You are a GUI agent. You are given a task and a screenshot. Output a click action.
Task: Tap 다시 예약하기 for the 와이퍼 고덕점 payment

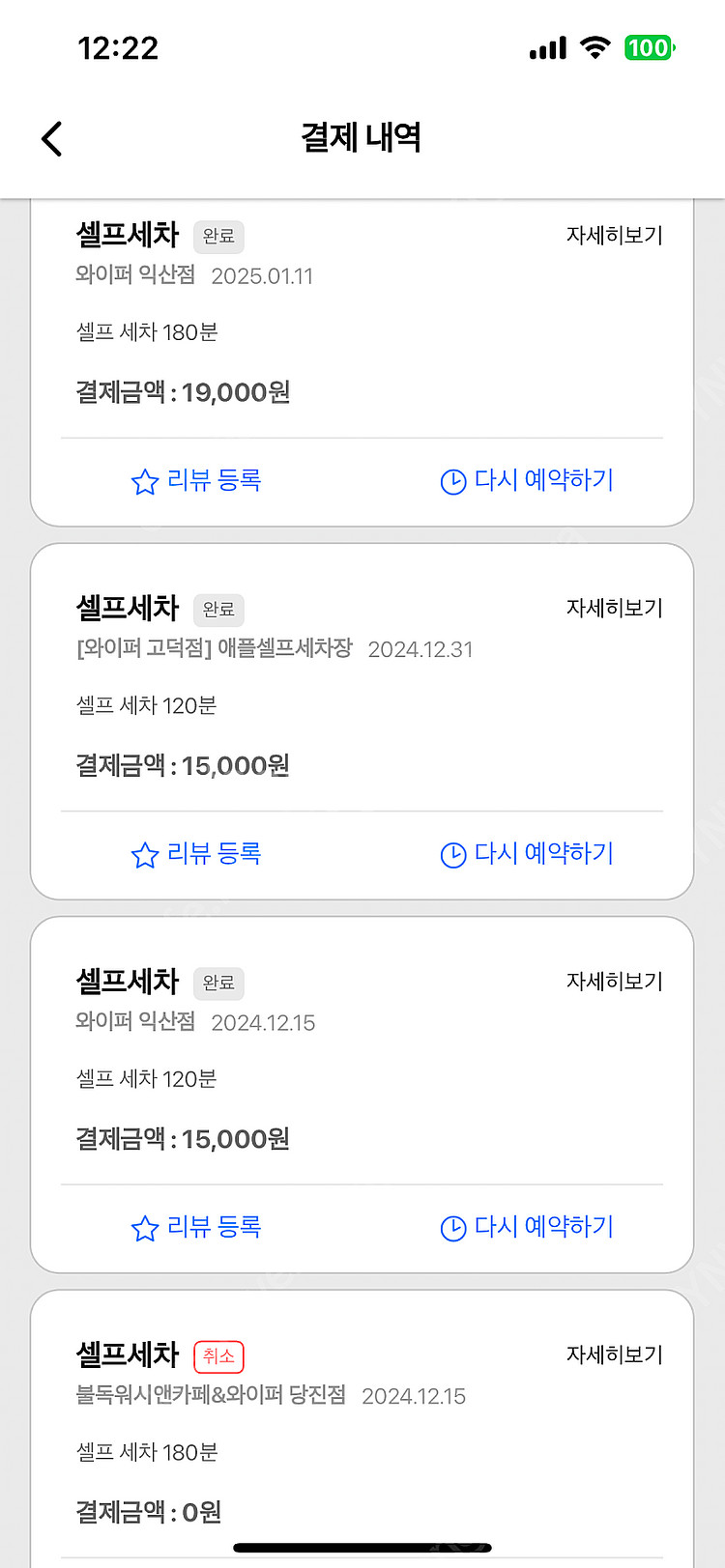click(527, 854)
